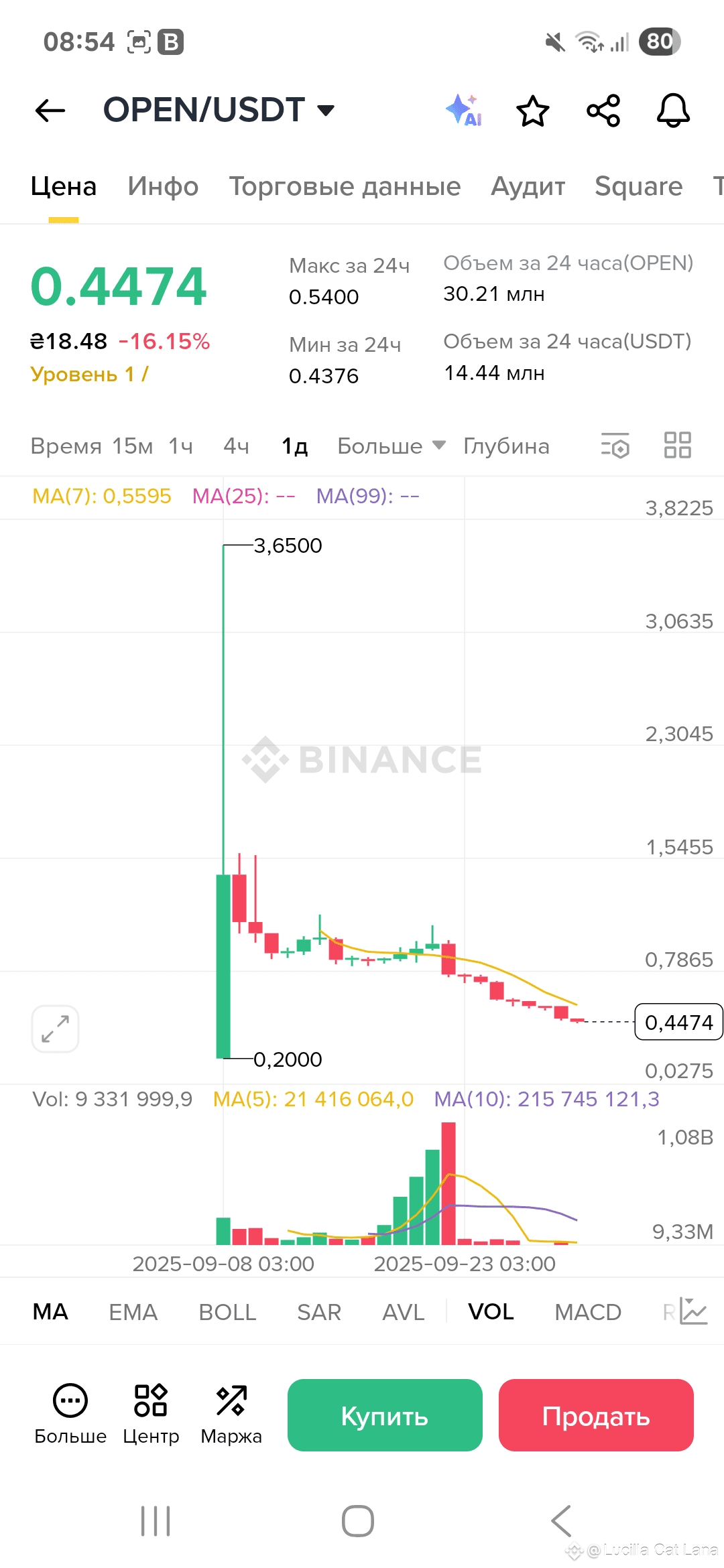Expand the chart to fullscreen
Image resolution: width=724 pixels, height=1568 pixels.
click(55, 1029)
